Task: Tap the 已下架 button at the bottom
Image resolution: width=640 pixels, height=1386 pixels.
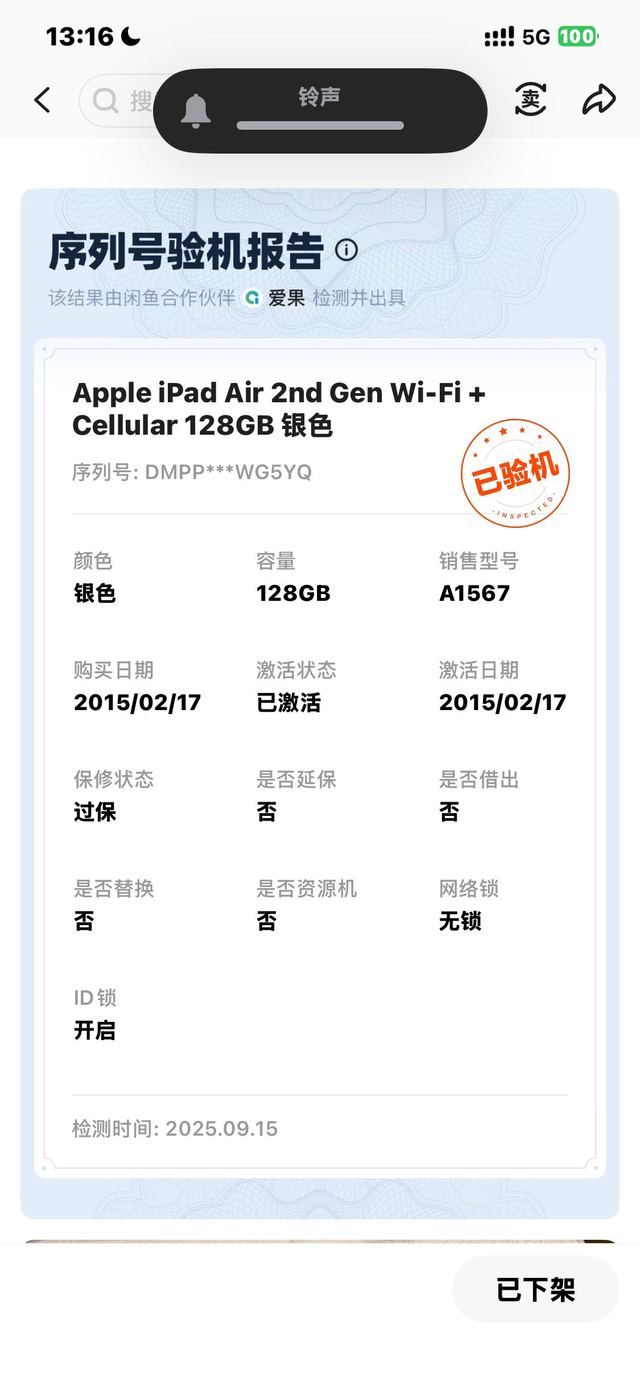Action: tap(536, 1290)
